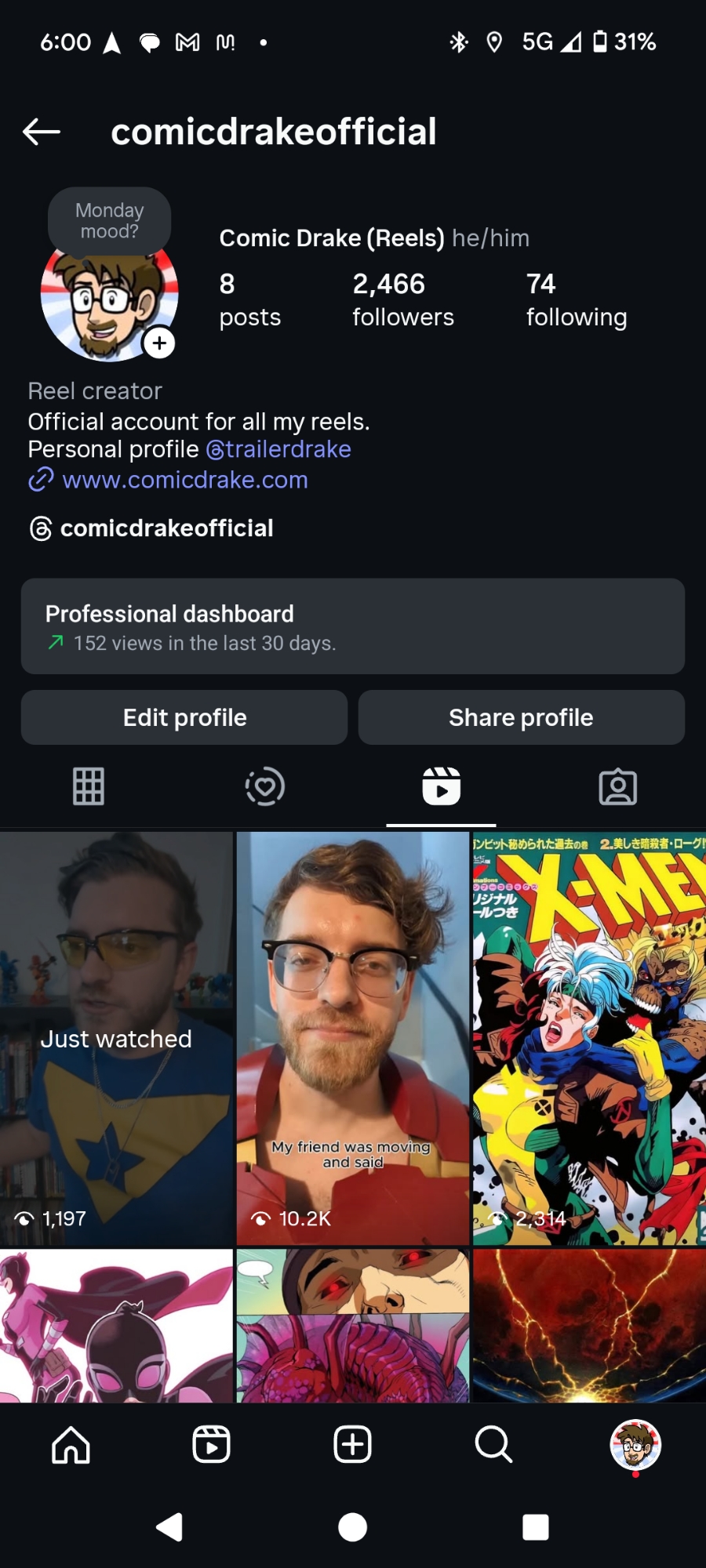Open search and explore from the bottom bar
This screenshot has width=706, height=1568.
point(493,1444)
